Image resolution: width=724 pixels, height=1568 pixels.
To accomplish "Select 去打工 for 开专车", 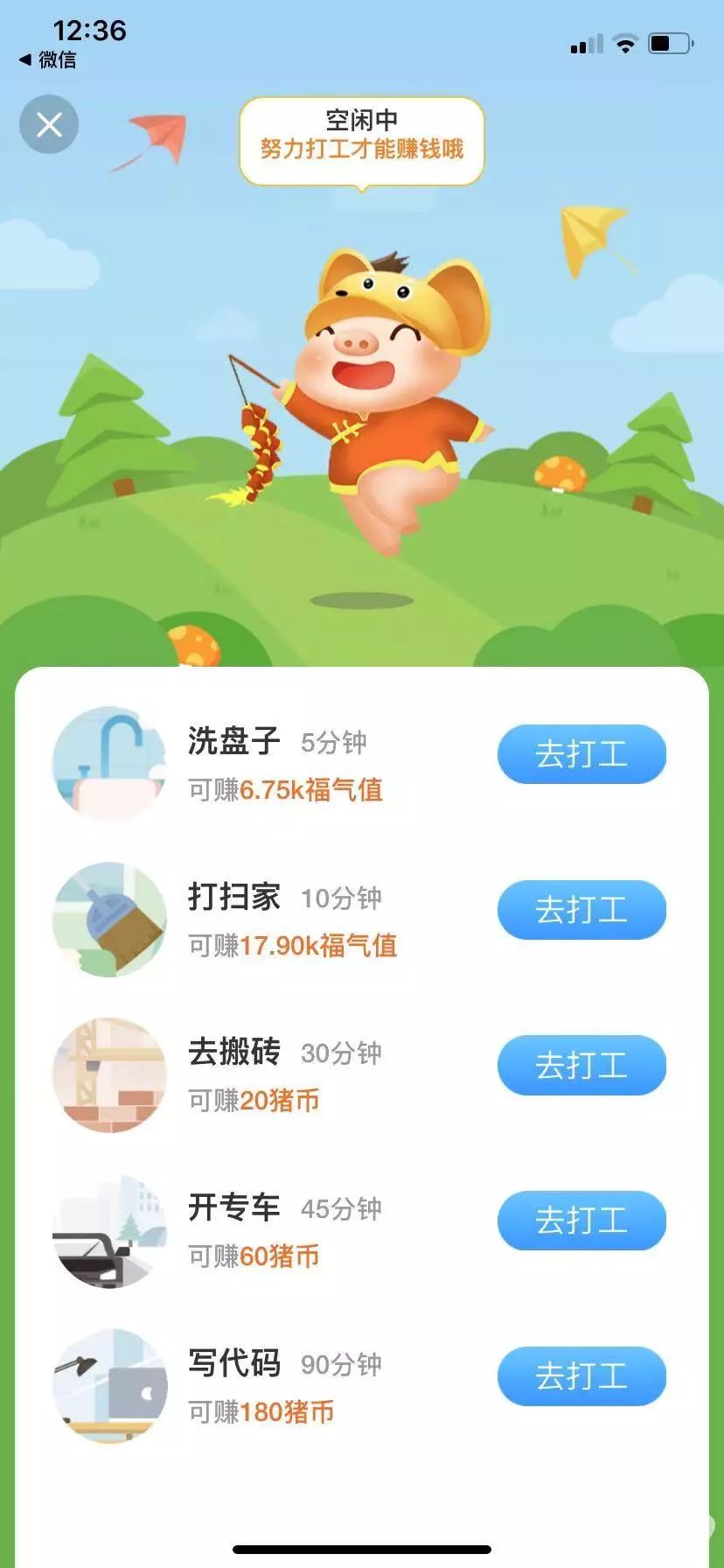I will [x=581, y=1221].
